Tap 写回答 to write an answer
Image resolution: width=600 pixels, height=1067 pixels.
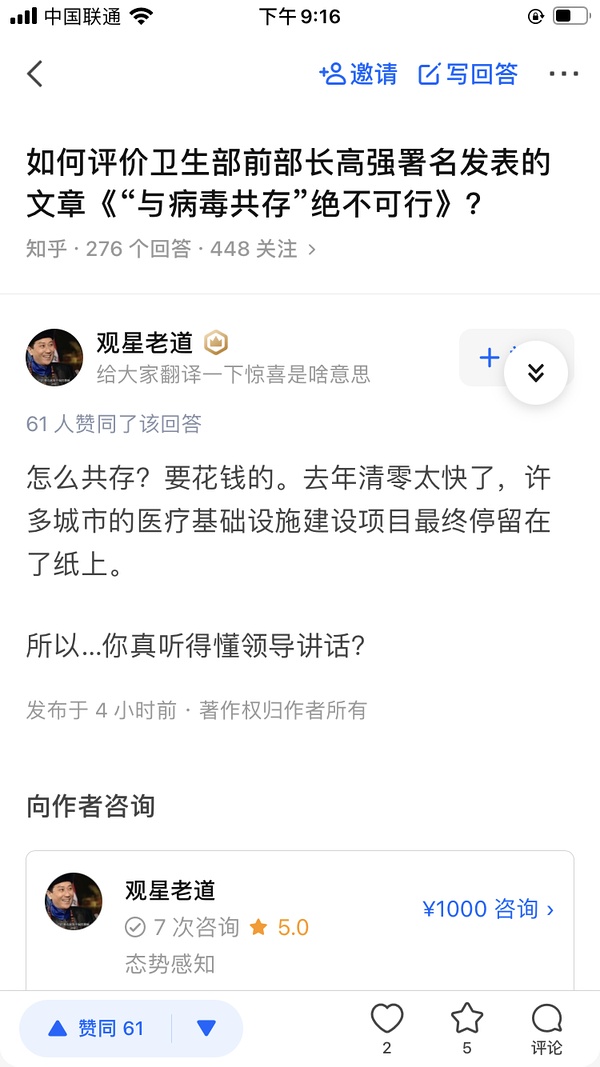[x=468, y=73]
